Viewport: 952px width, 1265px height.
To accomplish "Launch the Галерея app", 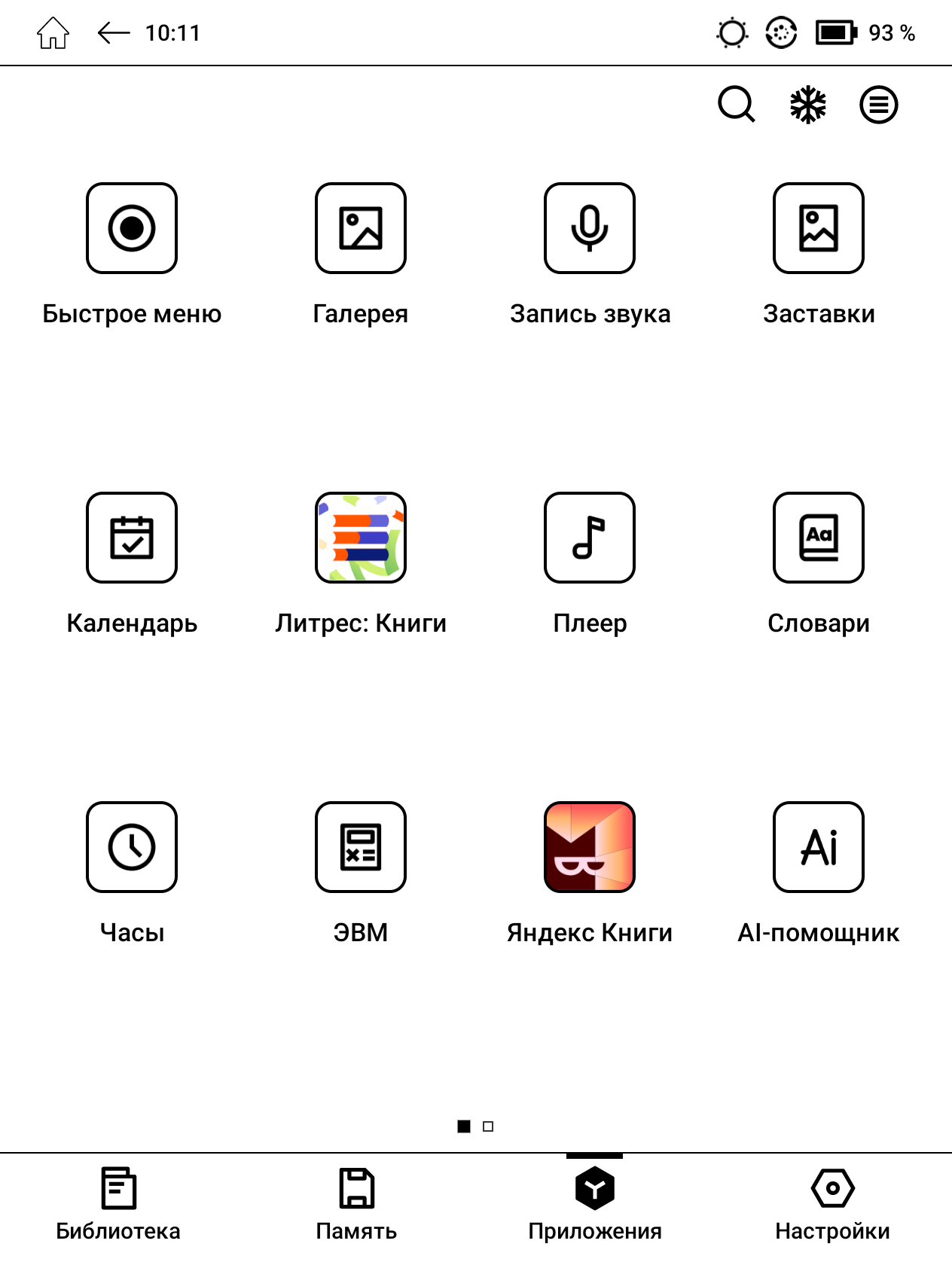I will (x=361, y=228).
